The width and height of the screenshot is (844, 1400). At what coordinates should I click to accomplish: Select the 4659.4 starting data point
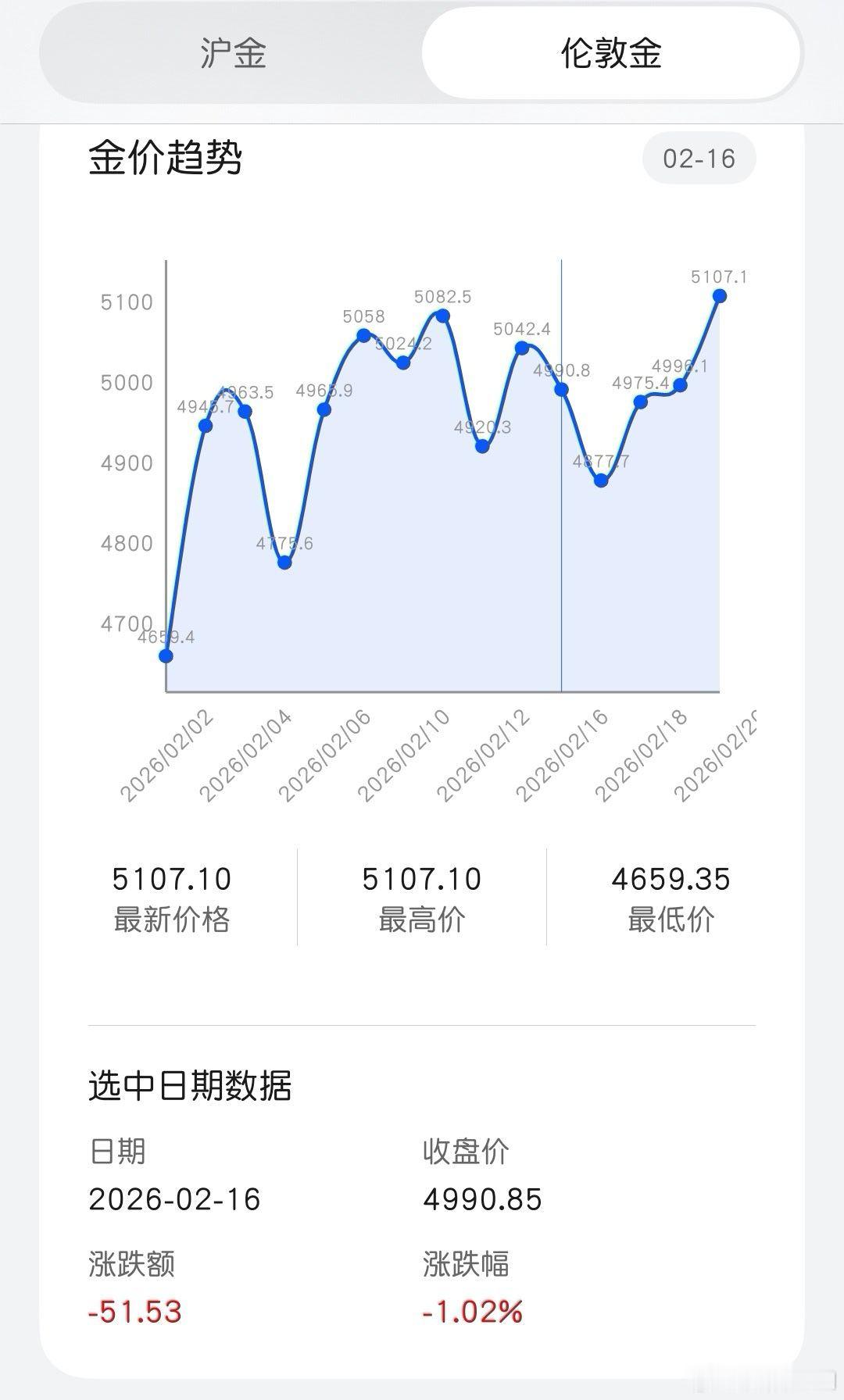(164, 655)
